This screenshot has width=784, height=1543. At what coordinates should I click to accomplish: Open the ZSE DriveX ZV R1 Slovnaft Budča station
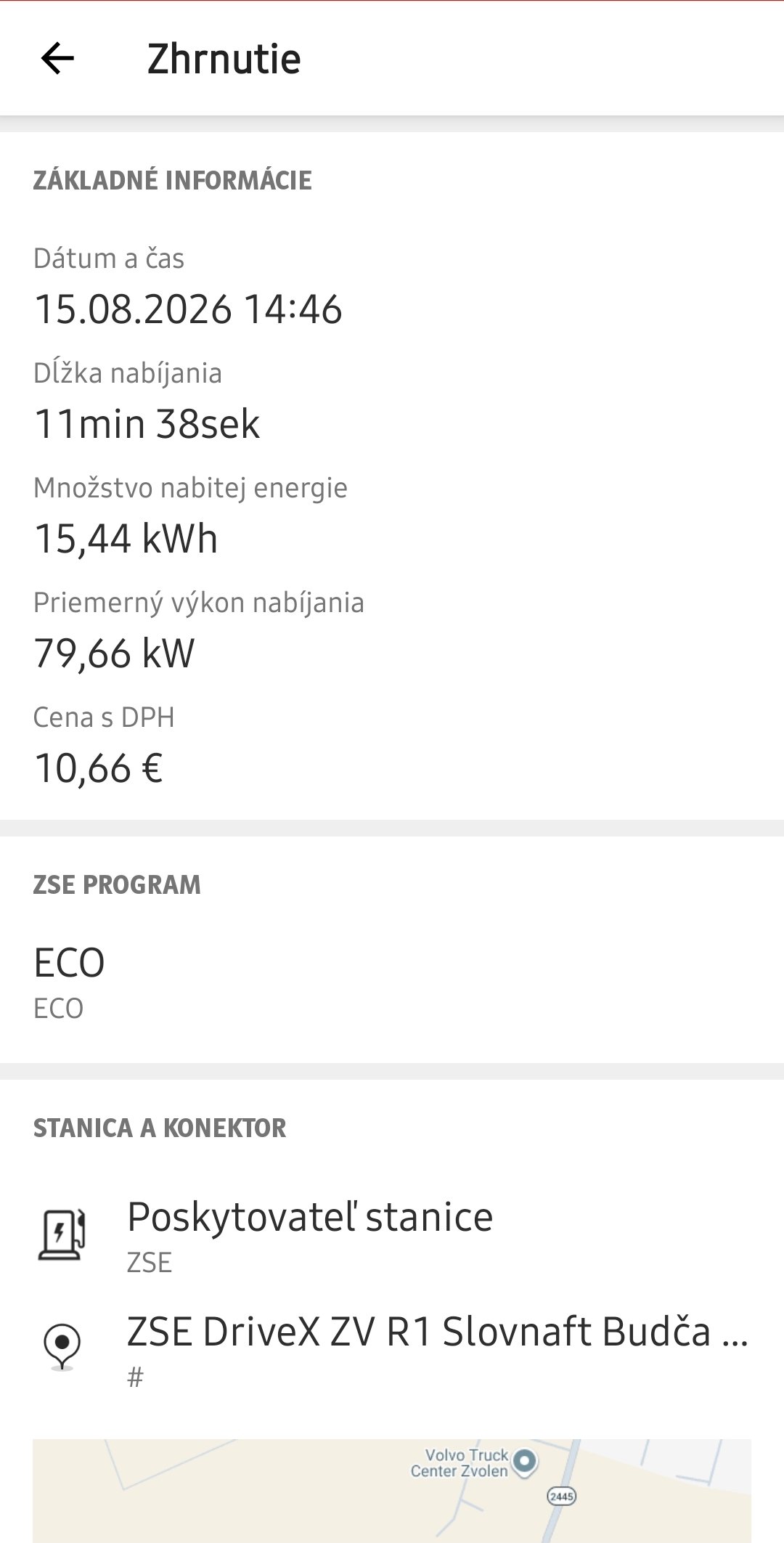tap(392, 1348)
